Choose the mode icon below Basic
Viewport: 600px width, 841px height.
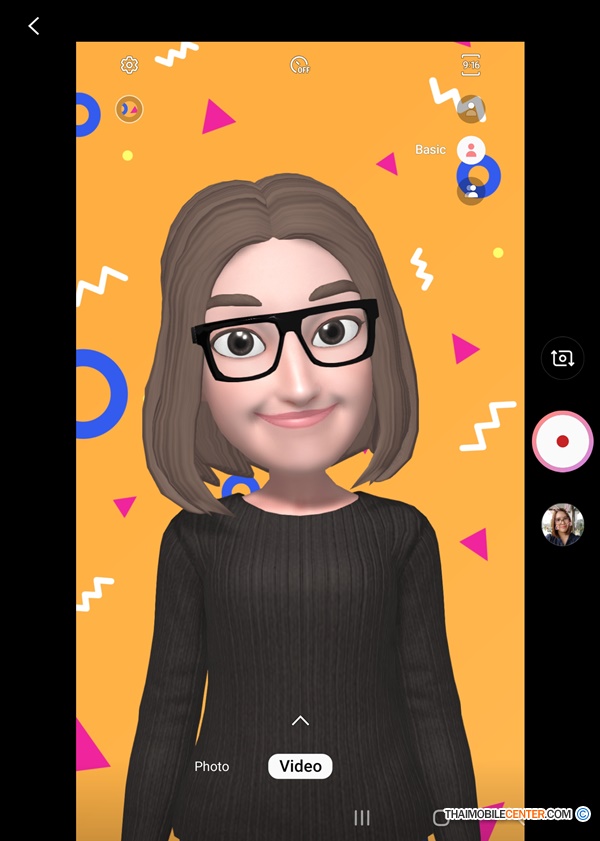tap(471, 191)
